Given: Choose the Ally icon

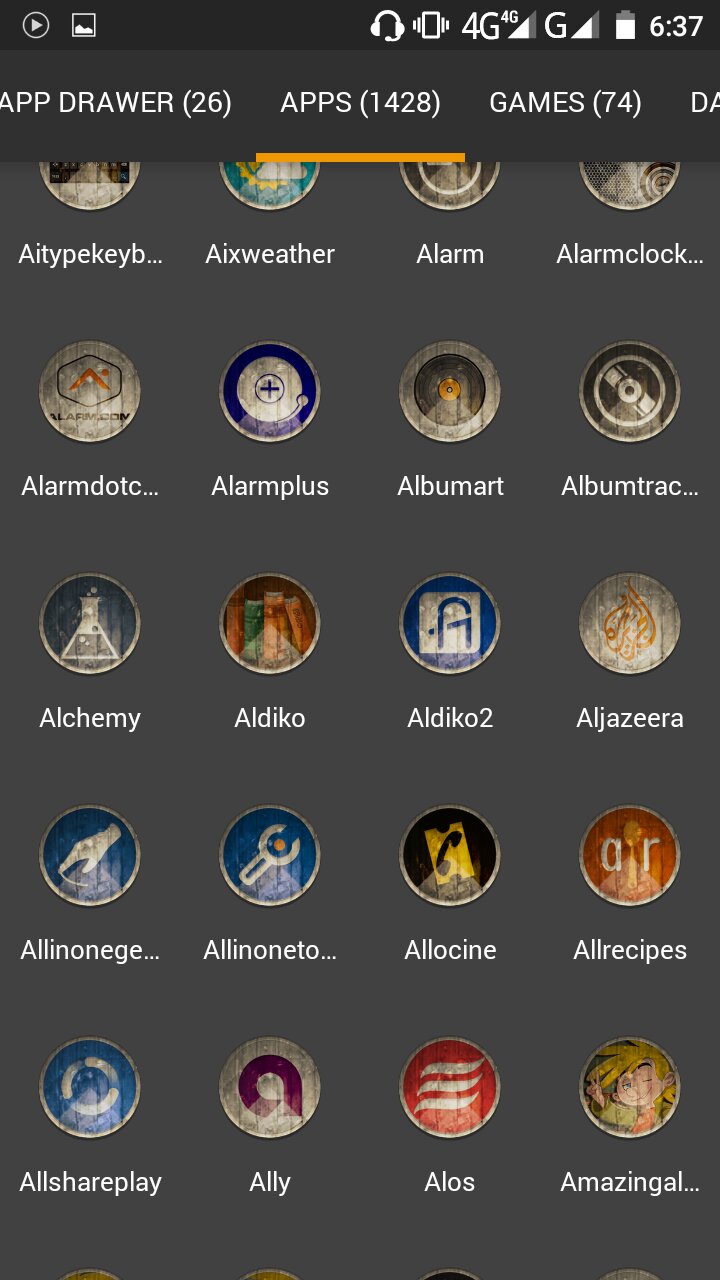Looking at the screenshot, I should [x=270, y=1088].
